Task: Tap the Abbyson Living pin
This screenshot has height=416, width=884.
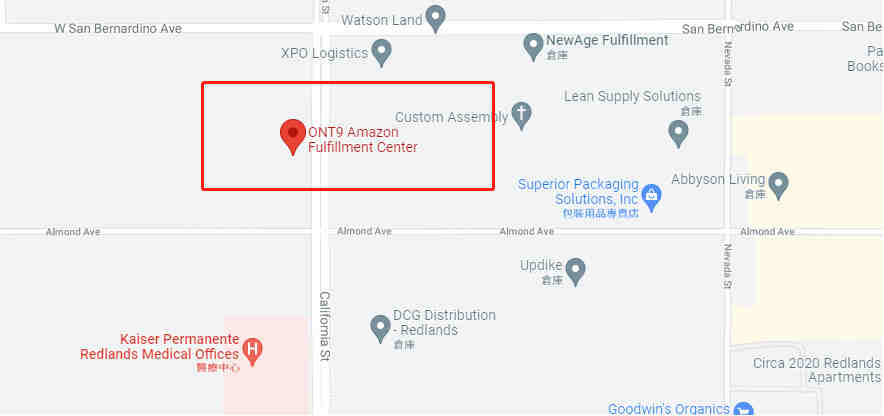Action: tap(778, 183)
